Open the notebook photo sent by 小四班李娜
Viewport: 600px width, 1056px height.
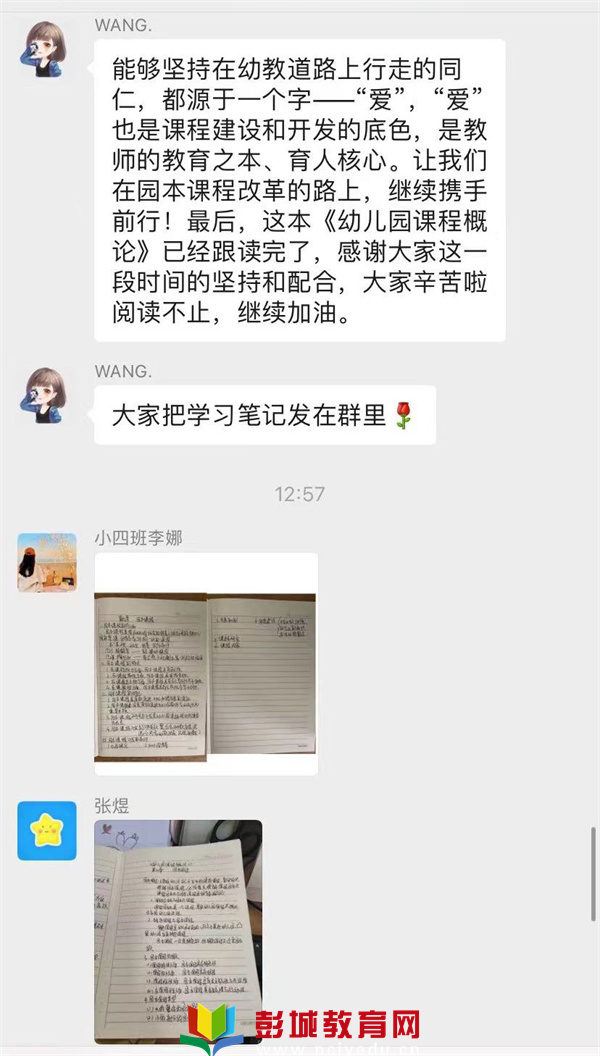tap(206, 663)
